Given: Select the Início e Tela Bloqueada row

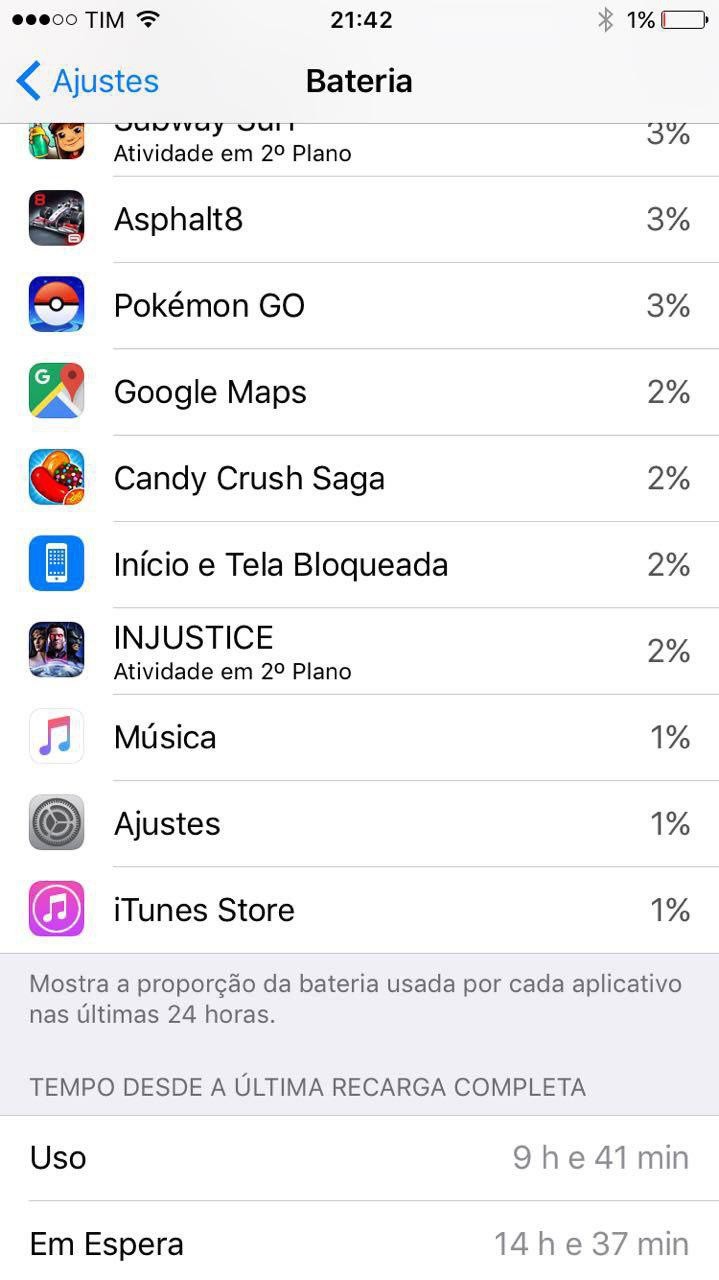Looking at the screenshot, I should tap(359, 565).
